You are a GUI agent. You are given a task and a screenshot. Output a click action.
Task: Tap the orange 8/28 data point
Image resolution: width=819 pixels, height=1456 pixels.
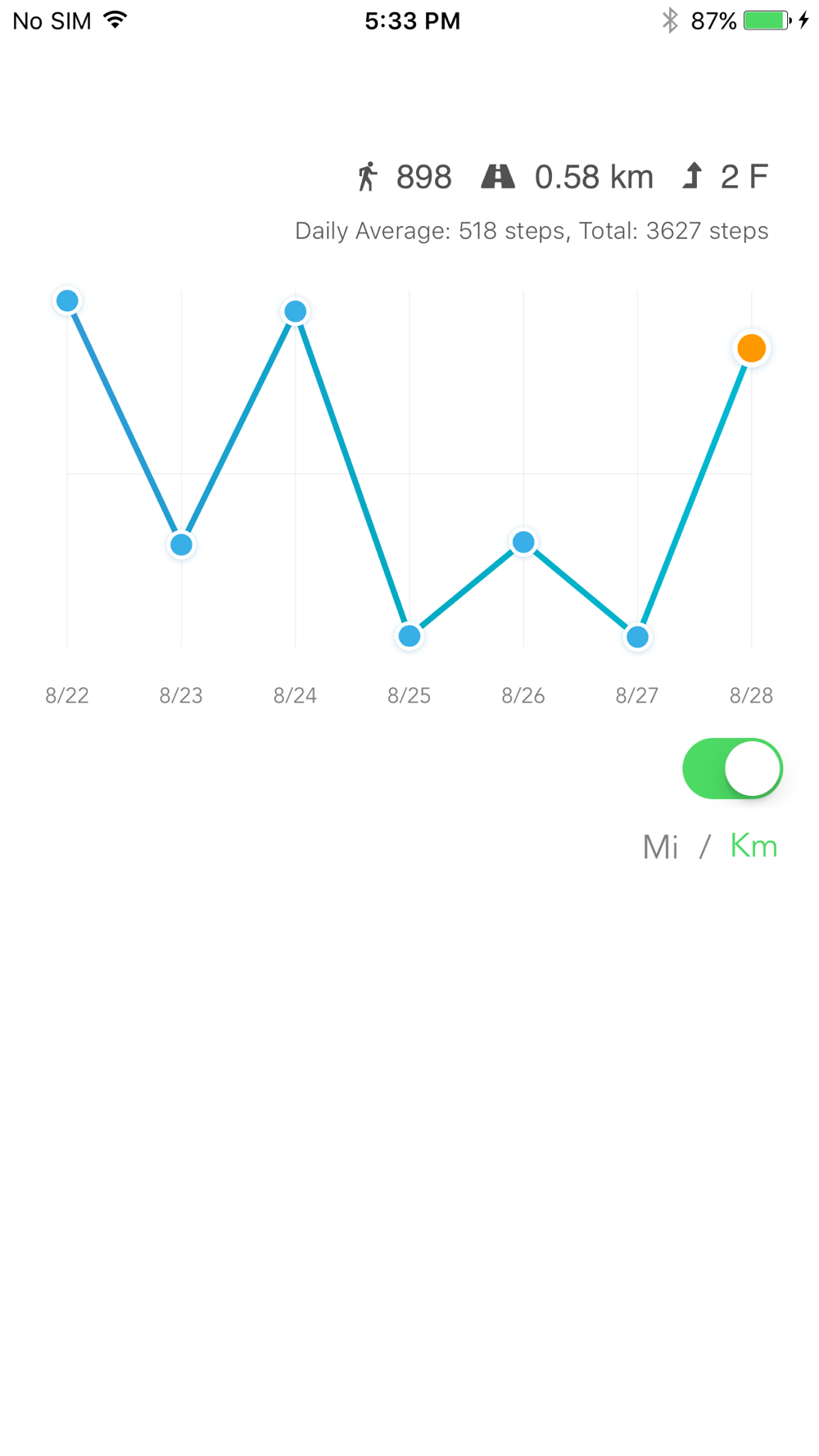pyautogui.click(x=751, y=348)
